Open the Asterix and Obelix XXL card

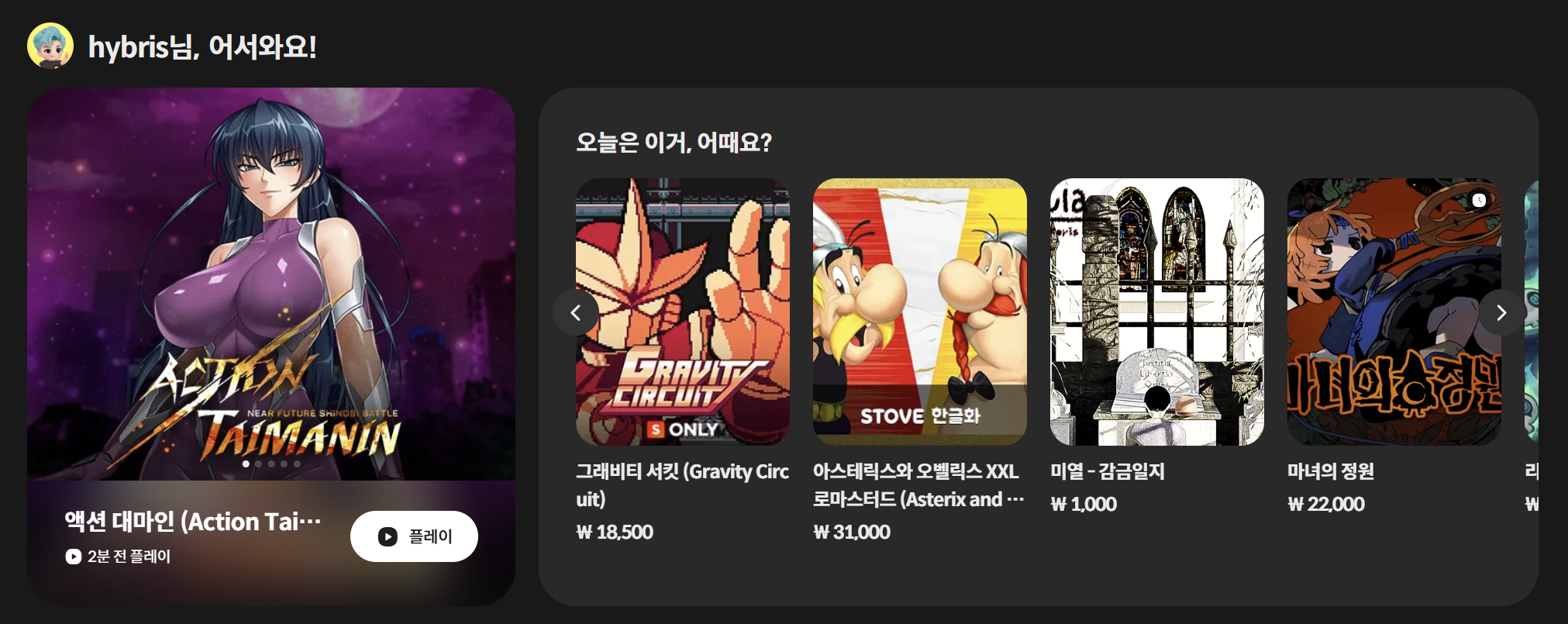(919, 312)
